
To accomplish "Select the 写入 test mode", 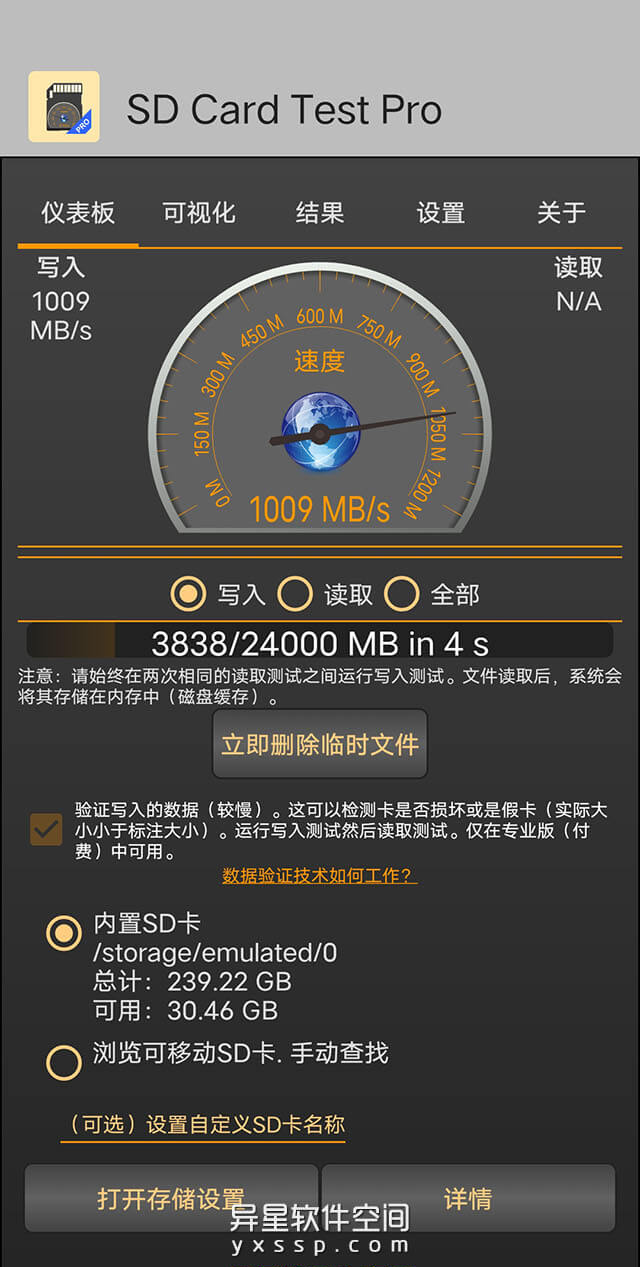I will click(188, 594).
